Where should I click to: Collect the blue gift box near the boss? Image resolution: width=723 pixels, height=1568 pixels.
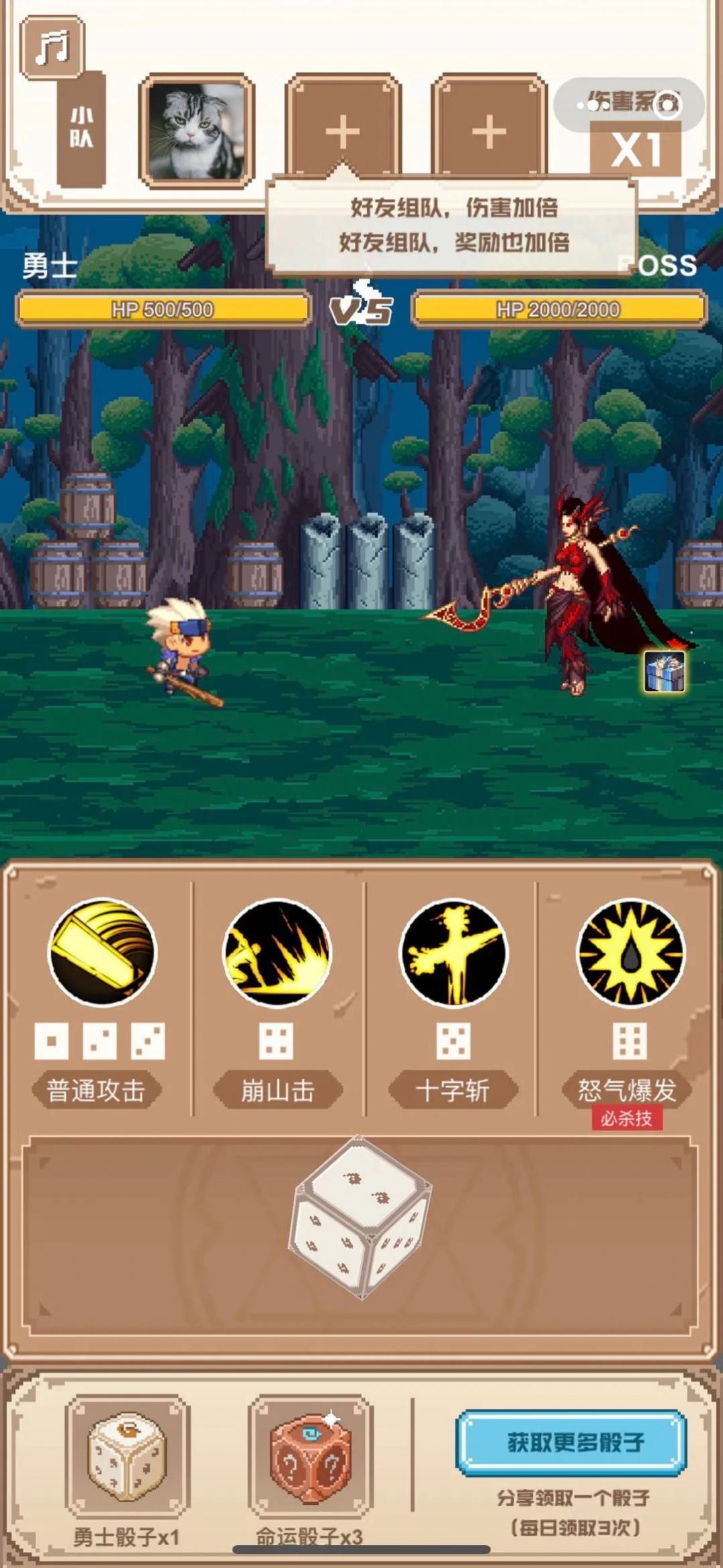click(665, 671)
